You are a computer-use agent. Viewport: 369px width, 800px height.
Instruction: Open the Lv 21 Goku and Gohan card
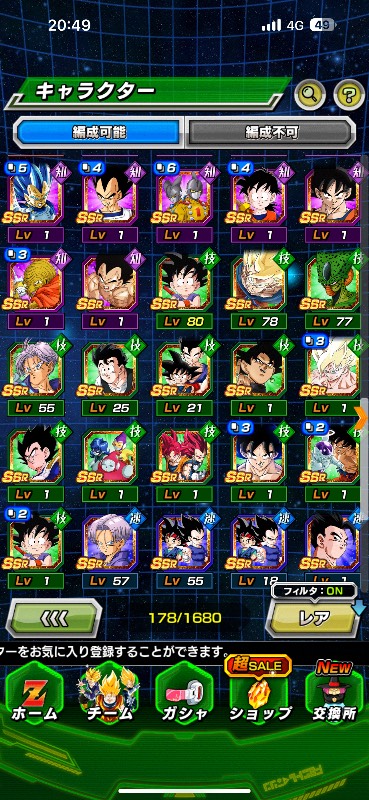184,377
